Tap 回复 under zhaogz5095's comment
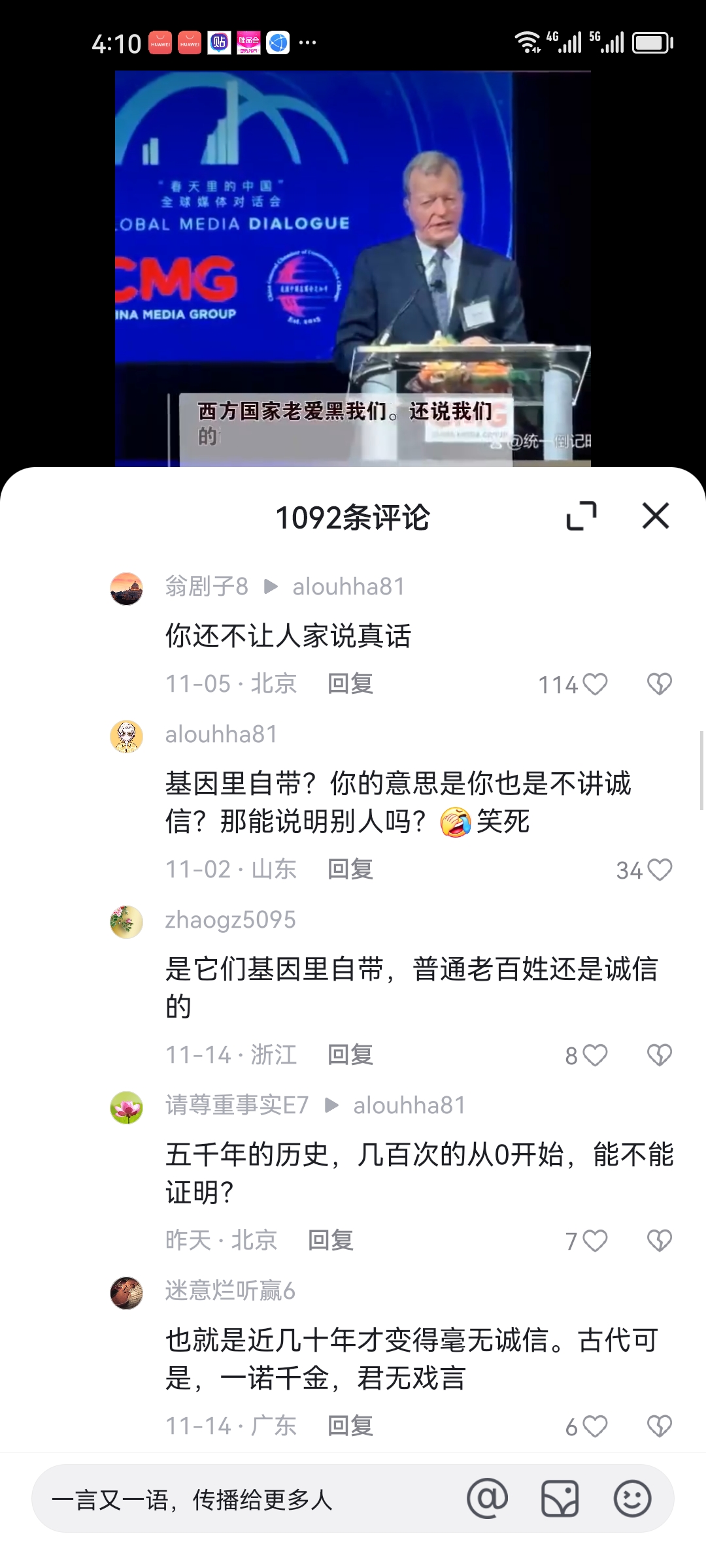The width and height of the screenshot is (706, 1568). click(351, 1054)
